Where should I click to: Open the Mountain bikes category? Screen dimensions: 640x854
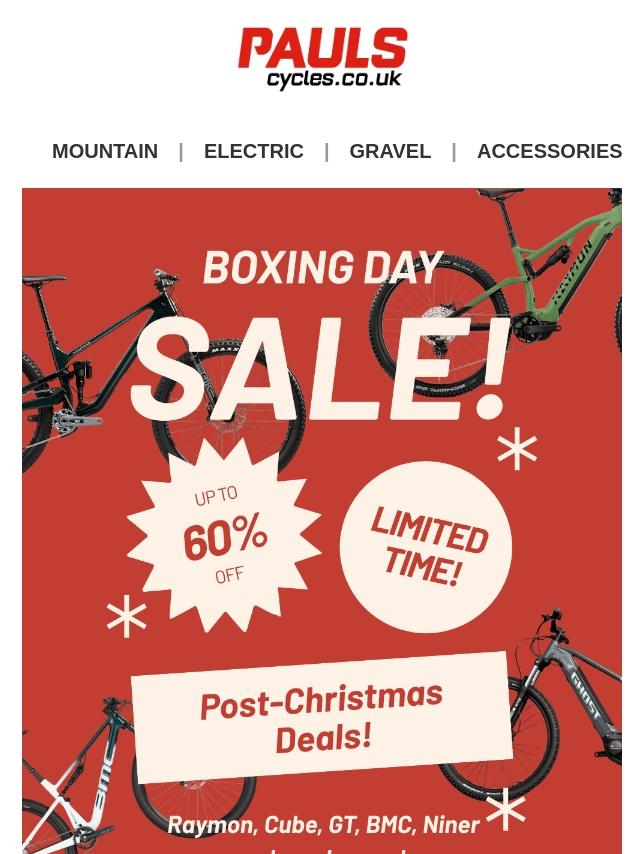click(x=105, y=151)
